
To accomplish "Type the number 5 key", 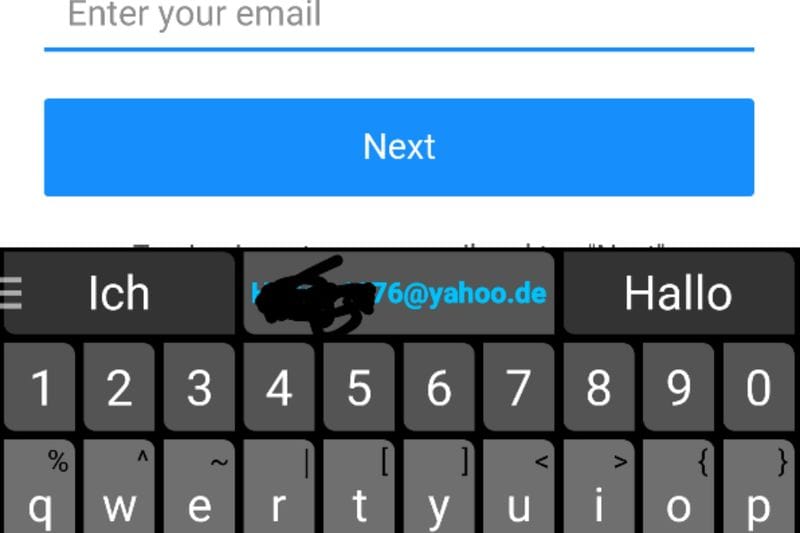I will click(x=358, y=388).
